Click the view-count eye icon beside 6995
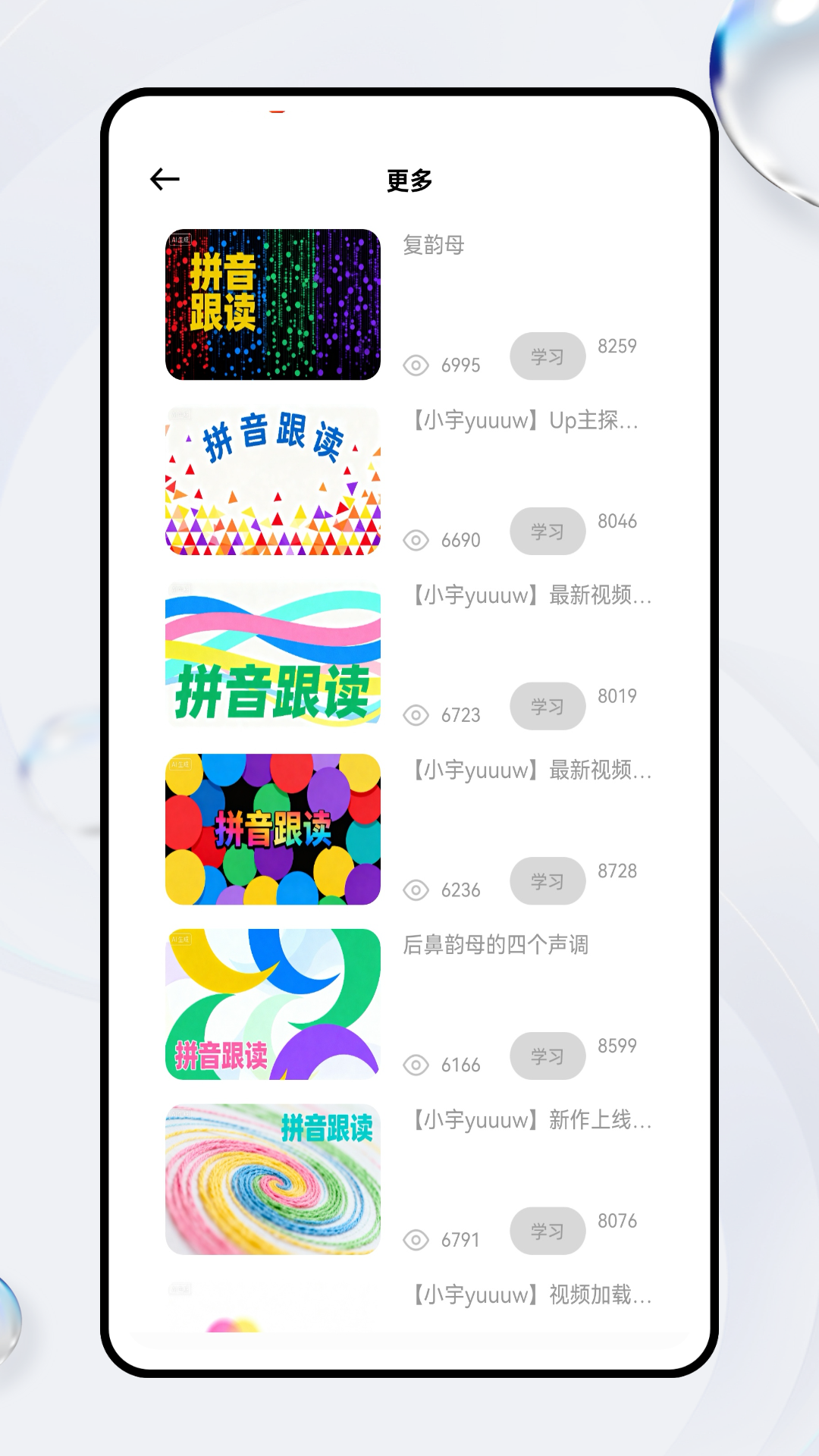819x1456 pixels. tap(416, 366)
